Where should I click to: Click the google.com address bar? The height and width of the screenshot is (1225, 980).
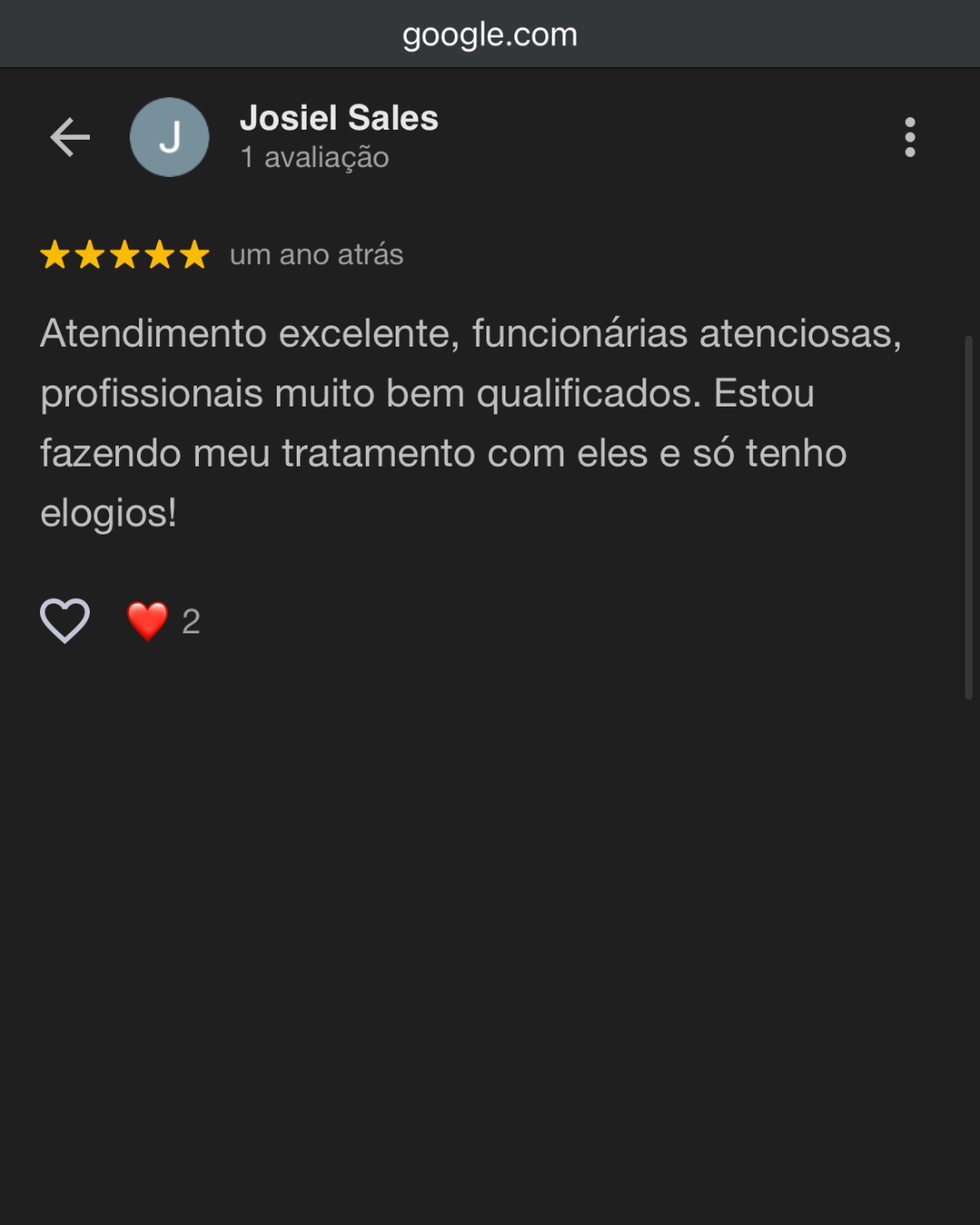[490, 34]
